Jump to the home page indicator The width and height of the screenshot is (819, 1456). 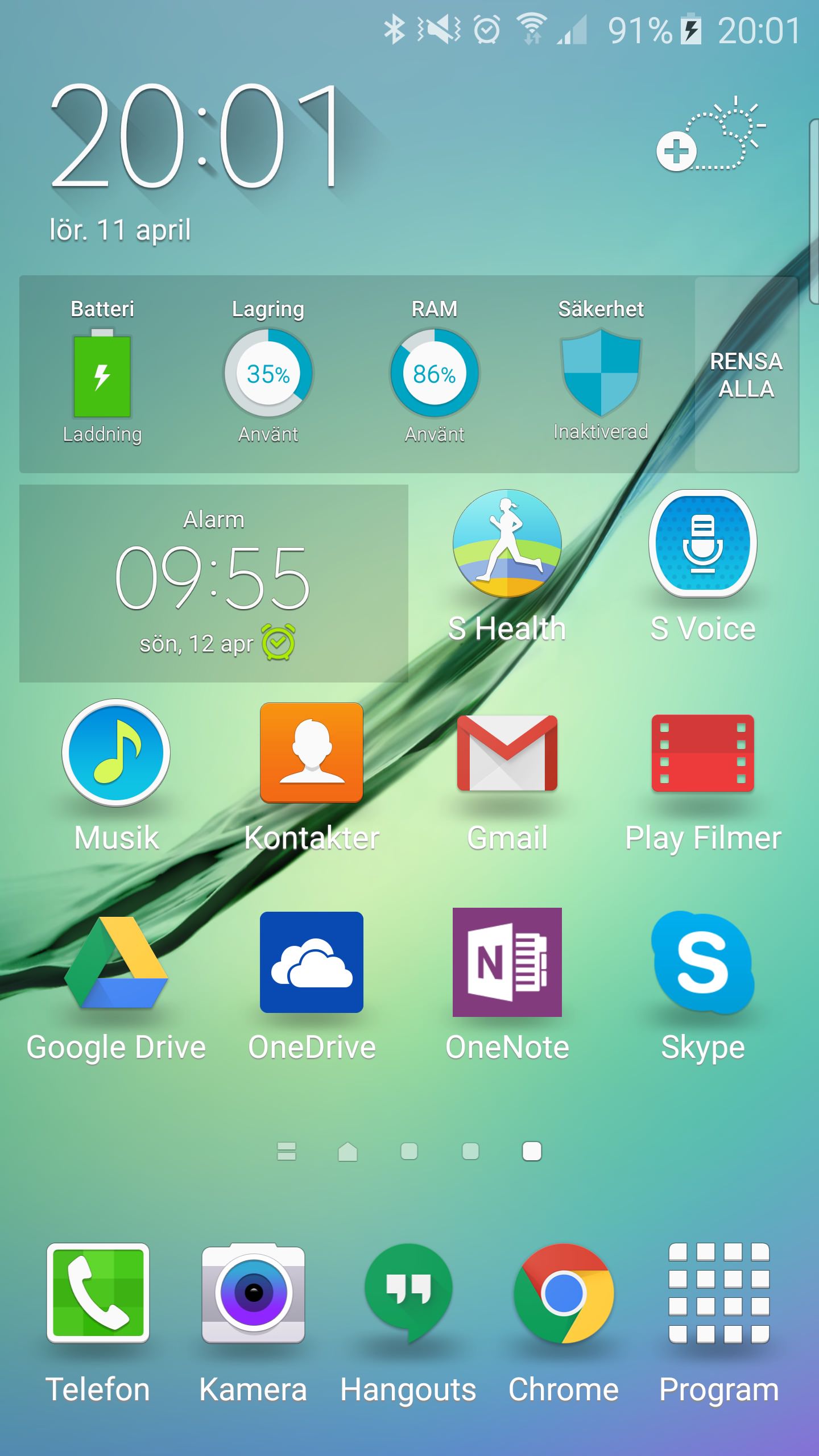[x=348, y=1151]
